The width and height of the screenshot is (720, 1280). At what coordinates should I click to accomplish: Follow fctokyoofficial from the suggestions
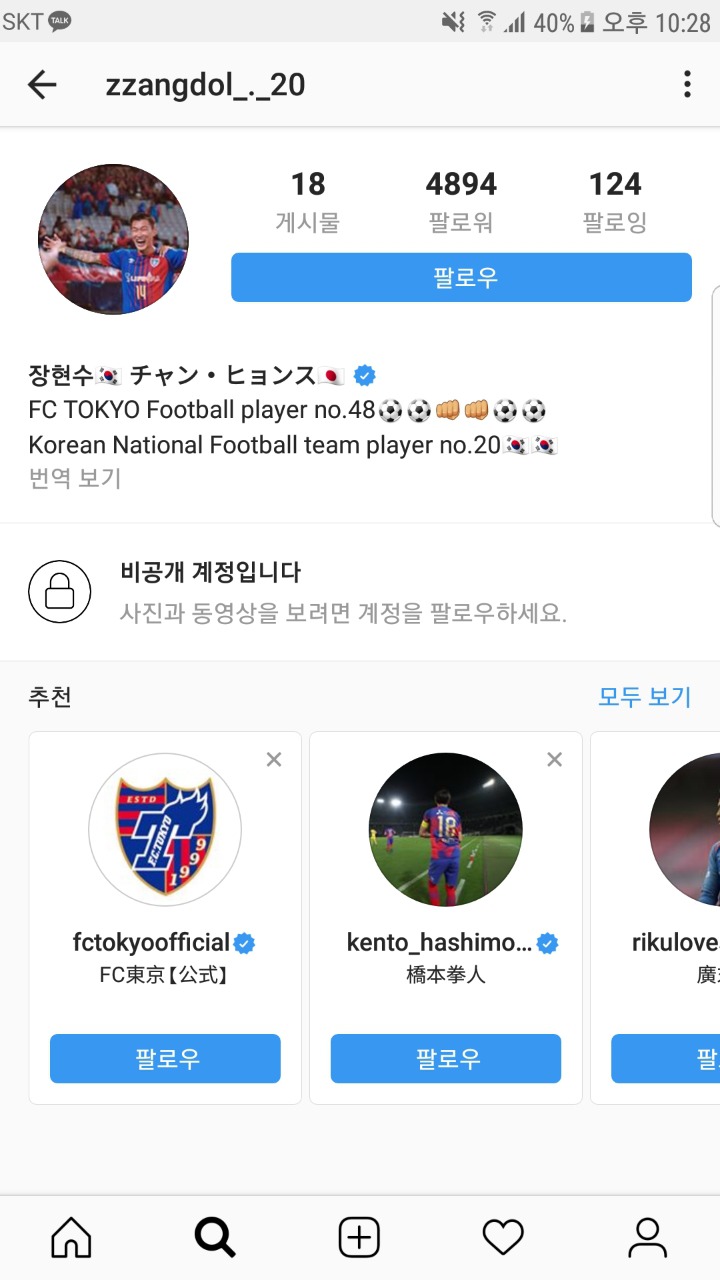(165, 1059)
